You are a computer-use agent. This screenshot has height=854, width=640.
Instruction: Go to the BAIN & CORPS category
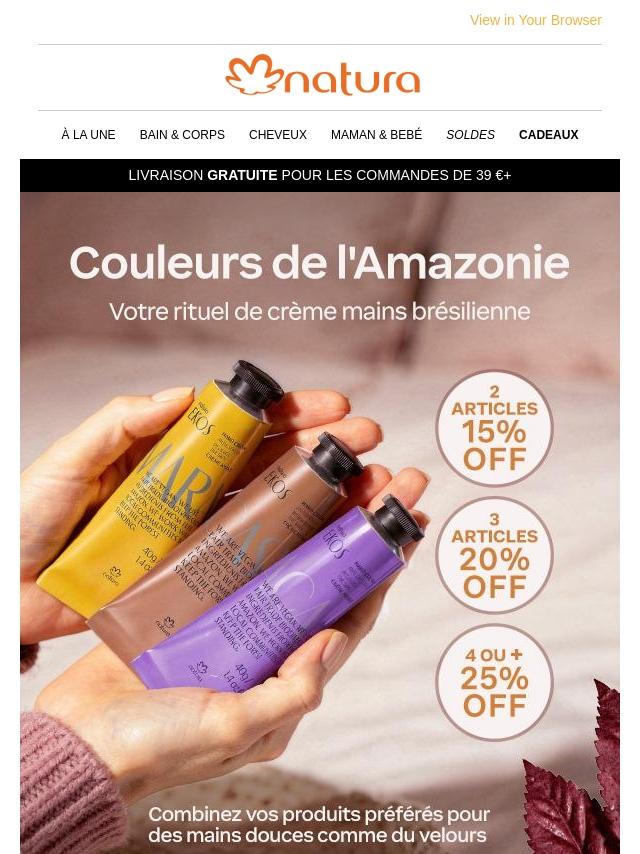pos(182,135)
